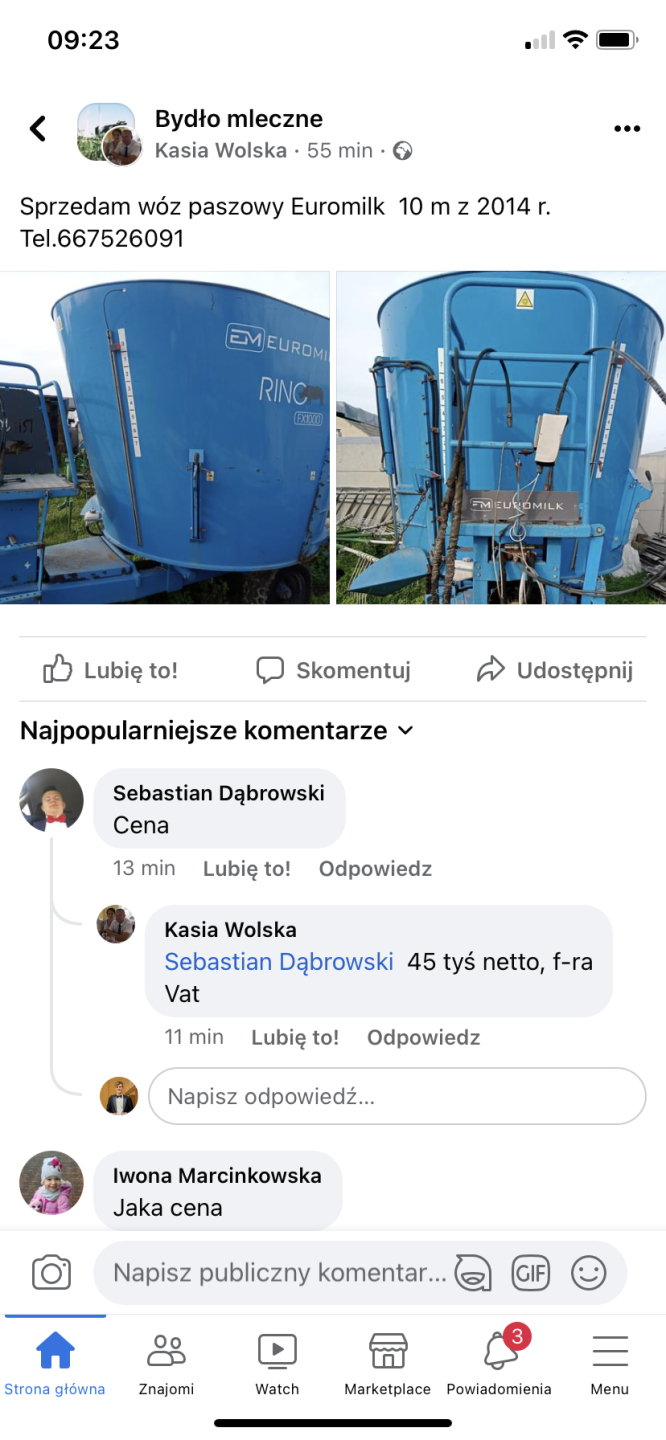Reply to Kasia Wolska's price reply
666x1440 pixels.
point(423,1038)
